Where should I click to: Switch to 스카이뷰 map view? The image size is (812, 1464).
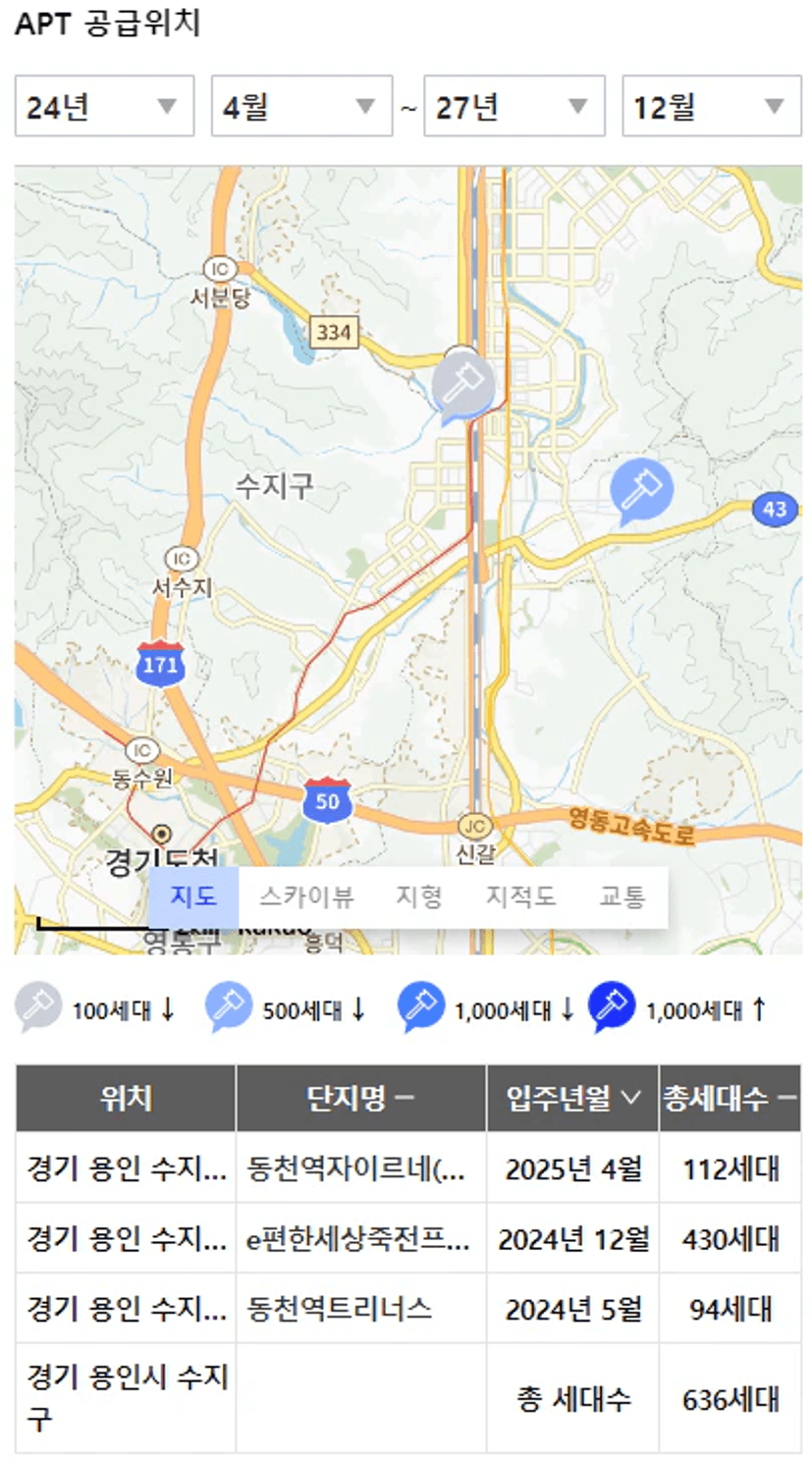(x=306, y=896)
